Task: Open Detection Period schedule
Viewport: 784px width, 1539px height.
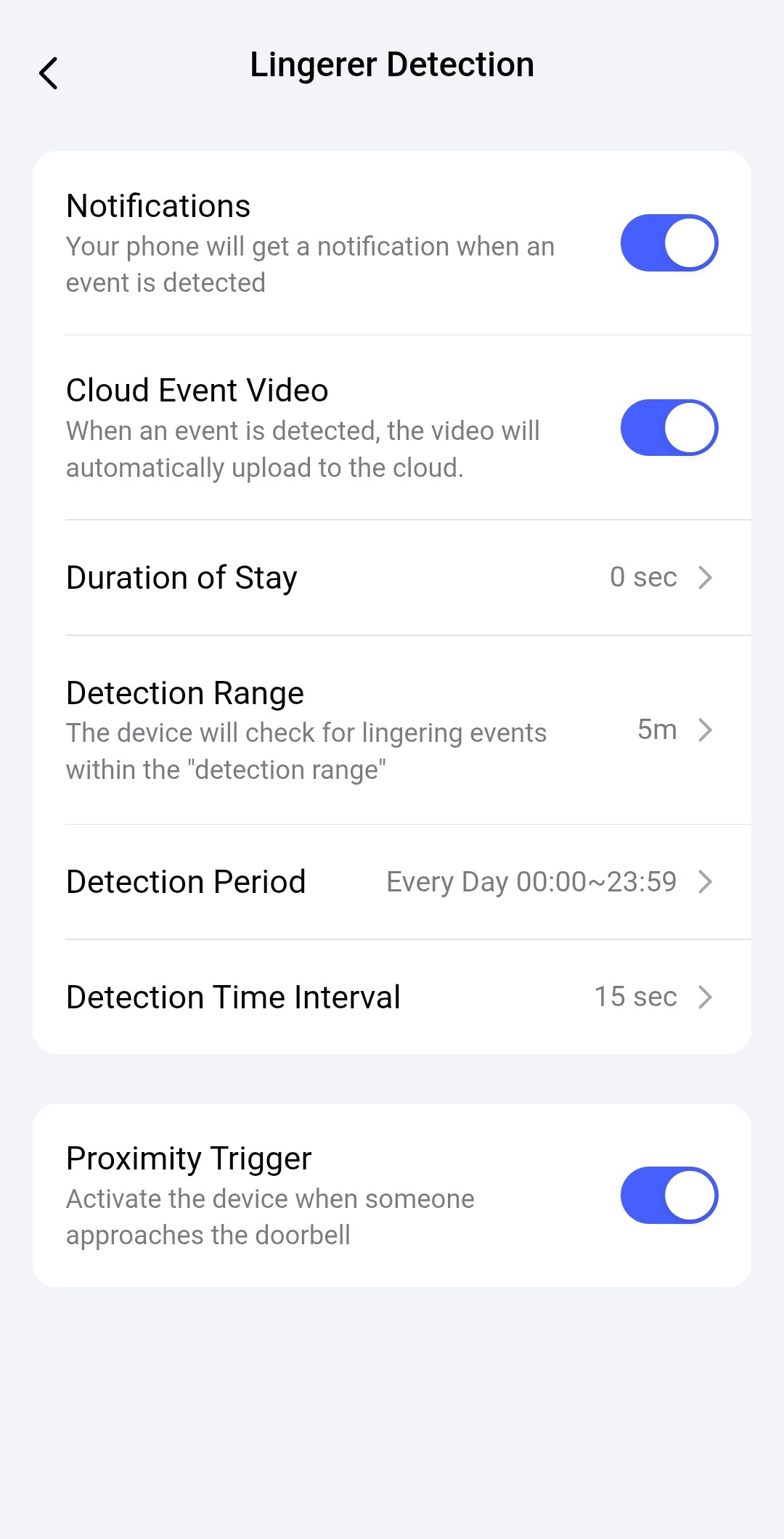Action: 392,882
